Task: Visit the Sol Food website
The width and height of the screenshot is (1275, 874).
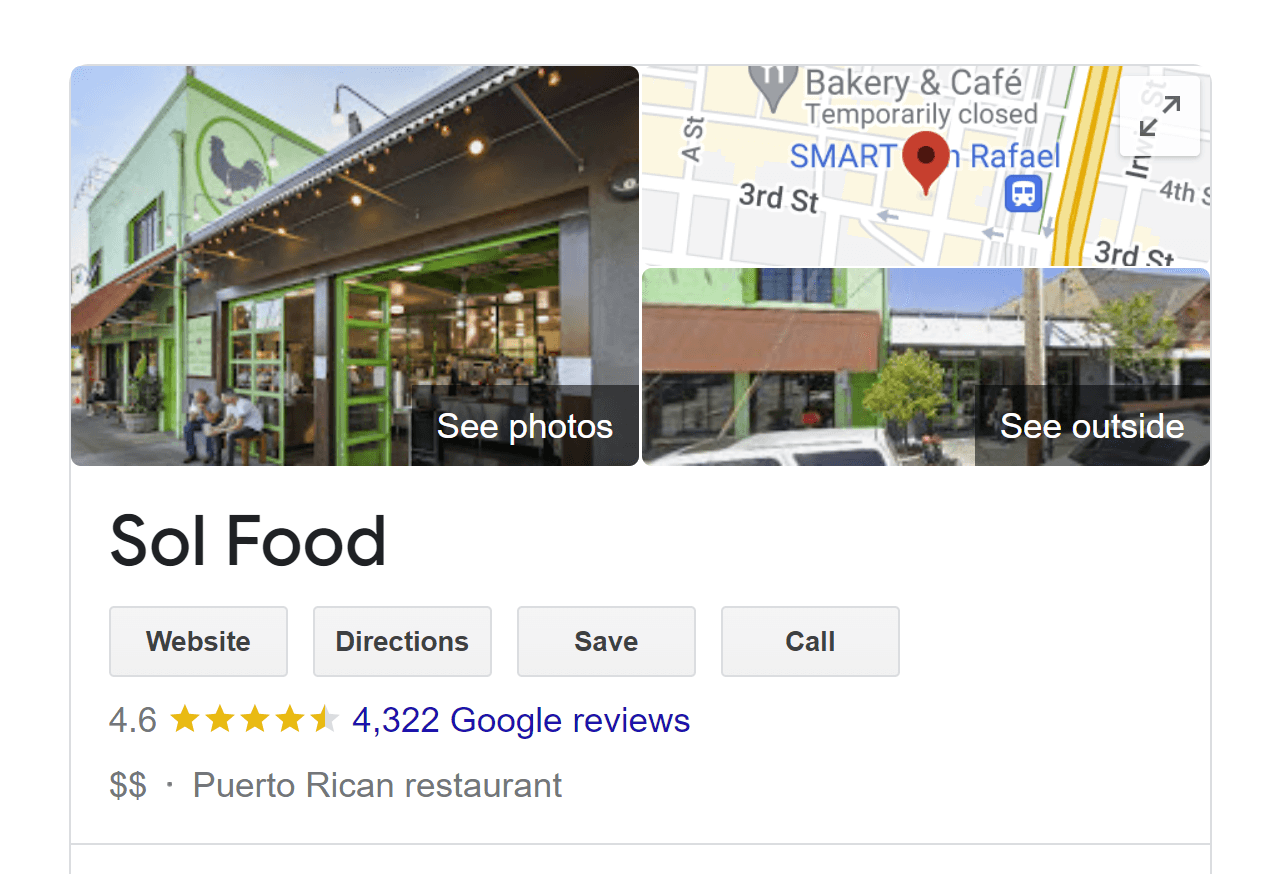Action: (198, 641)
